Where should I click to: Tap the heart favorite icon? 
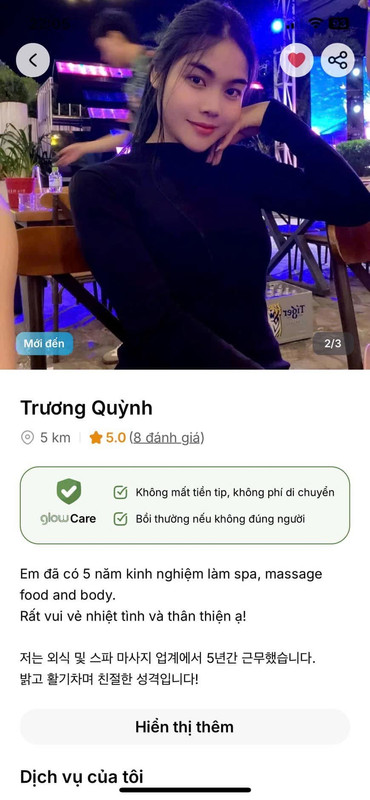297,60
